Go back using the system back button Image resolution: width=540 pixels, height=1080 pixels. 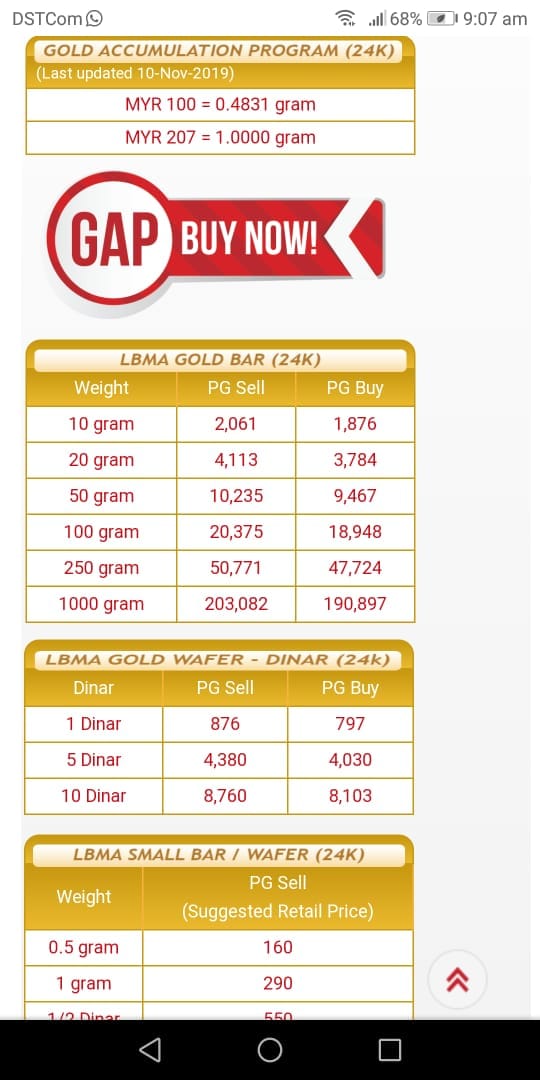click(150, 1050)
